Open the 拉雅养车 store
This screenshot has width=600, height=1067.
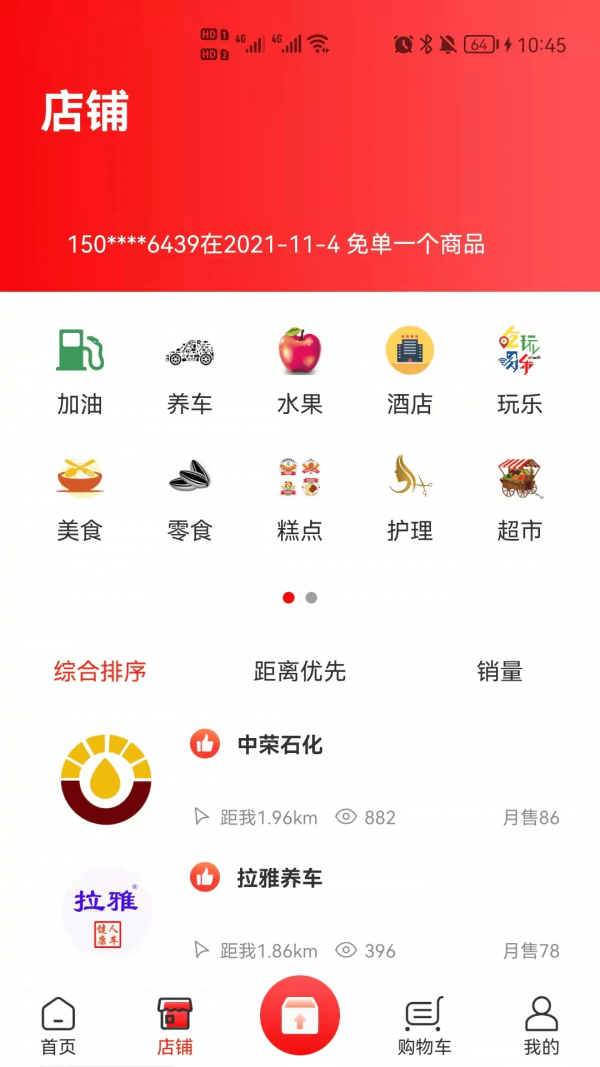click(280, 879)
